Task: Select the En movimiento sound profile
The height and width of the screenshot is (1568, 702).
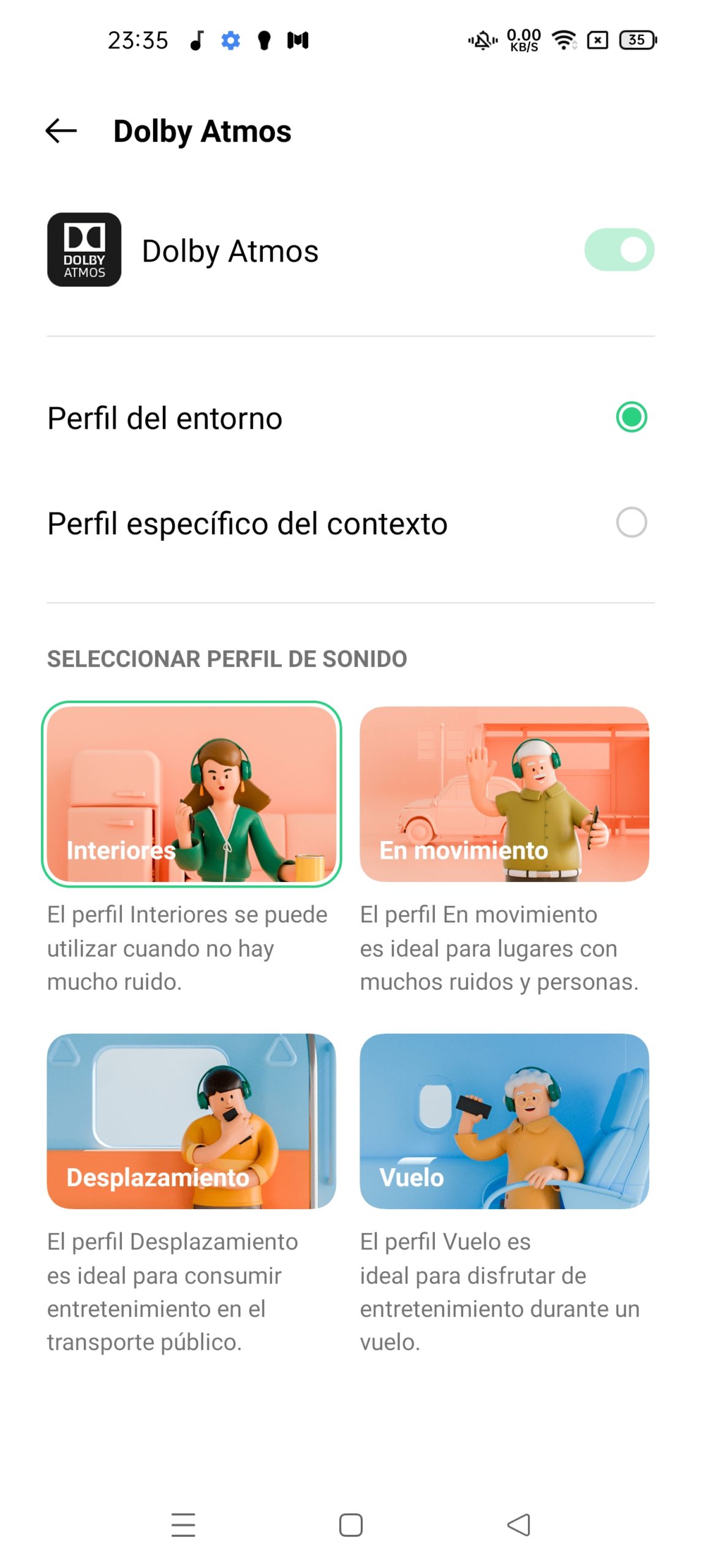Action: coord(504,794)
